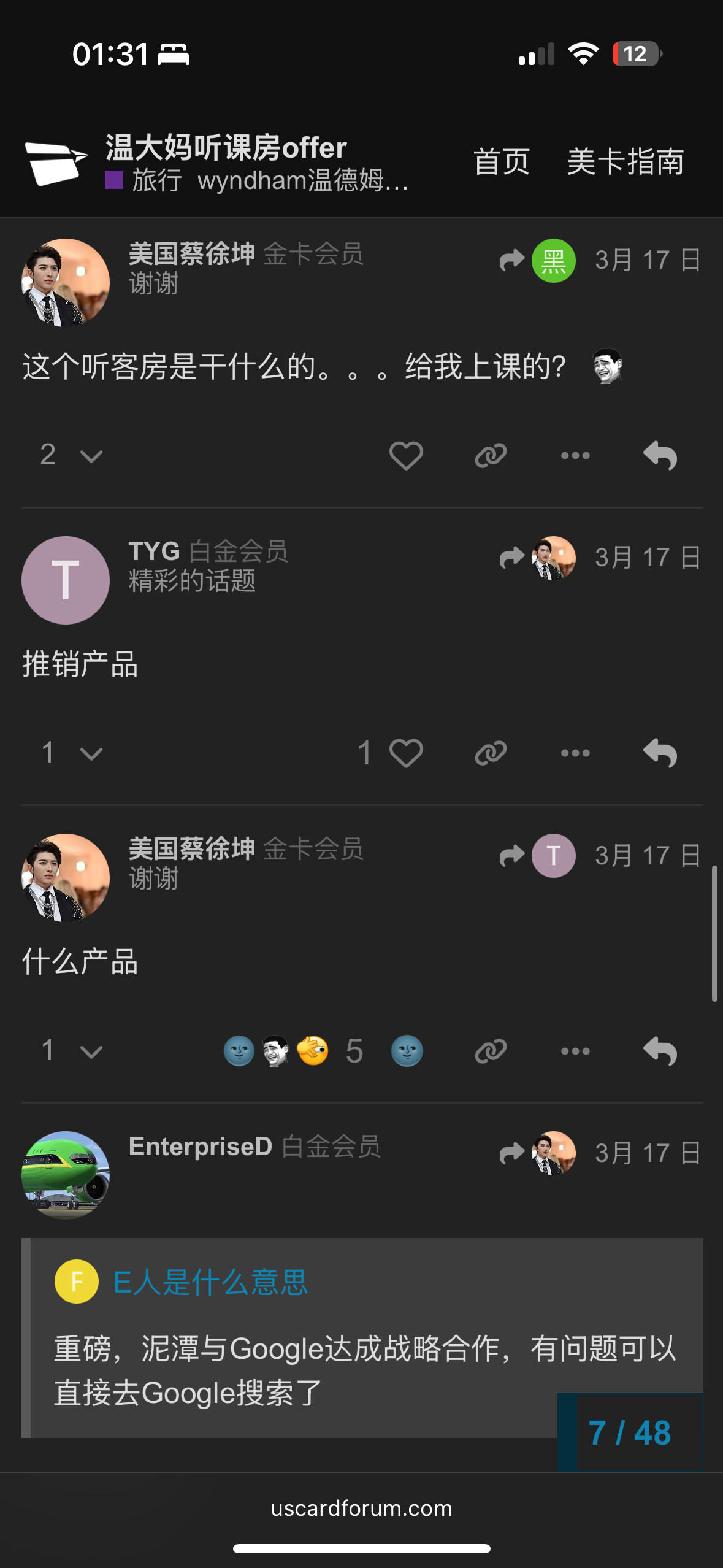Viewport: 723px width, 1568px height.
Task: Go to the 首页 page
Action: tap(501, 162)
